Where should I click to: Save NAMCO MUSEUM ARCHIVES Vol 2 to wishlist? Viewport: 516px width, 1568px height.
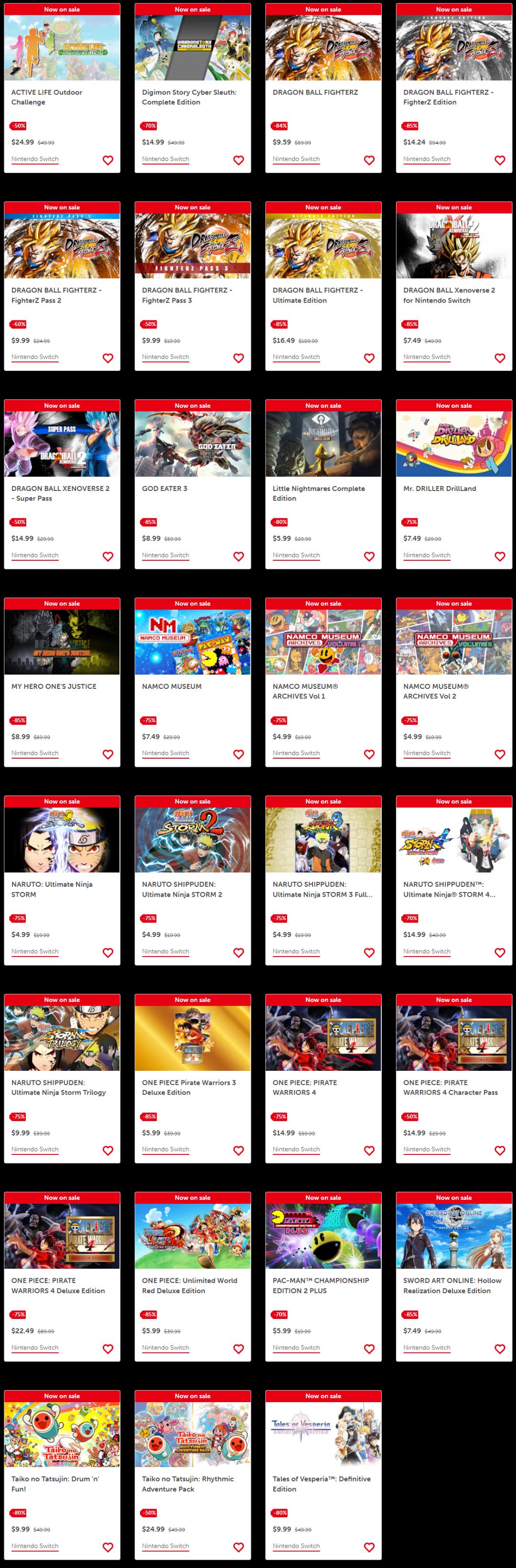500,754
